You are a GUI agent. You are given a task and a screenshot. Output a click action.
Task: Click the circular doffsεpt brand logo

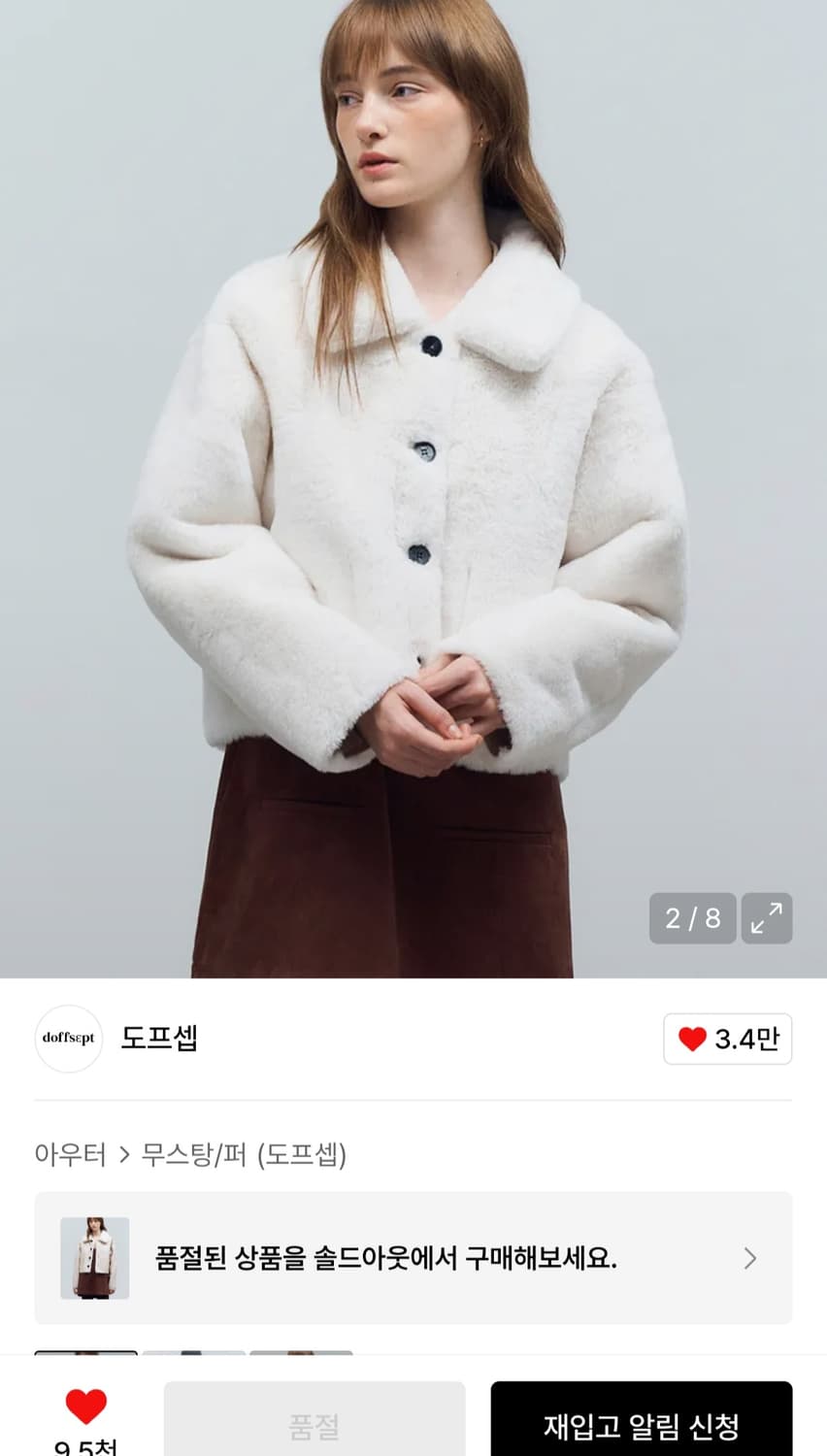click(68, 1039)
